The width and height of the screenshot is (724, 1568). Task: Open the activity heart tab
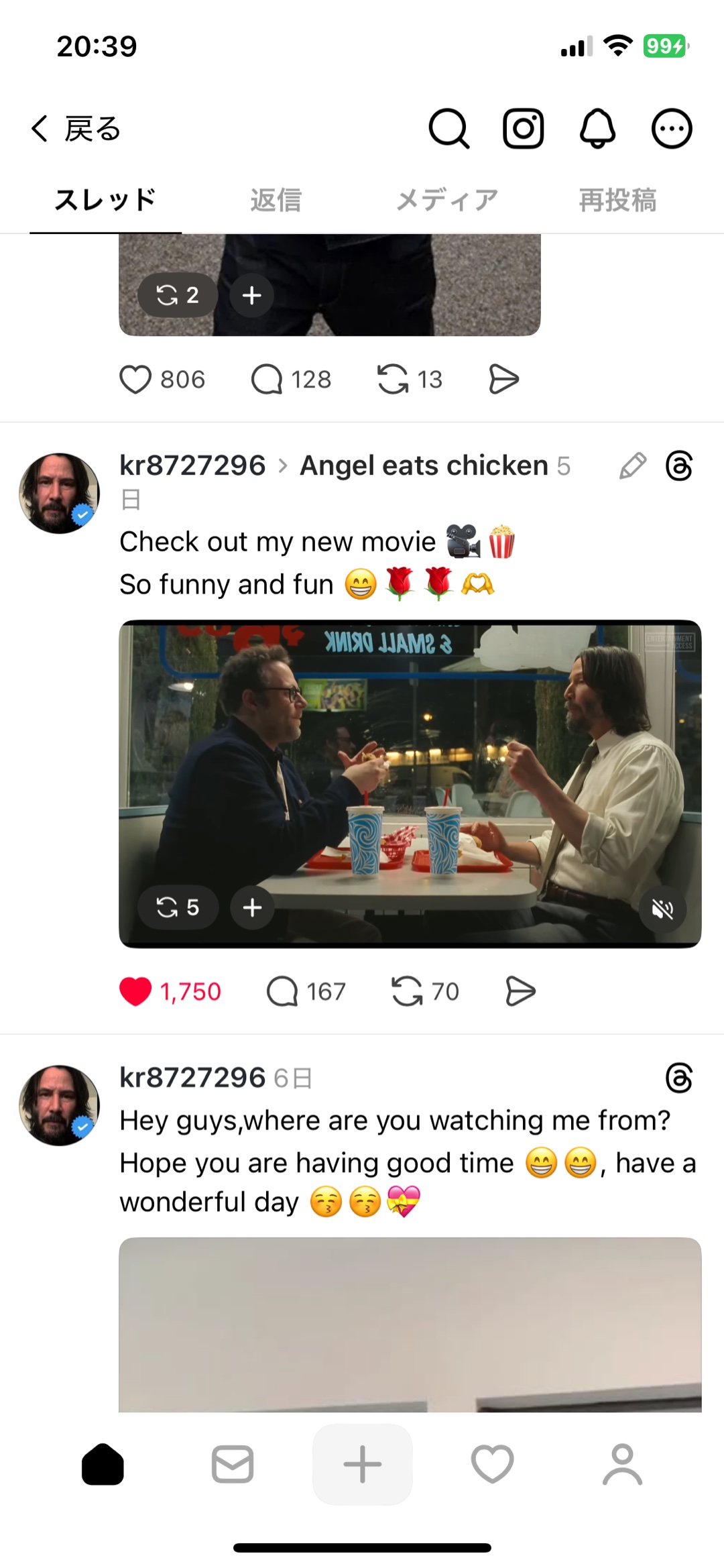492,1463
